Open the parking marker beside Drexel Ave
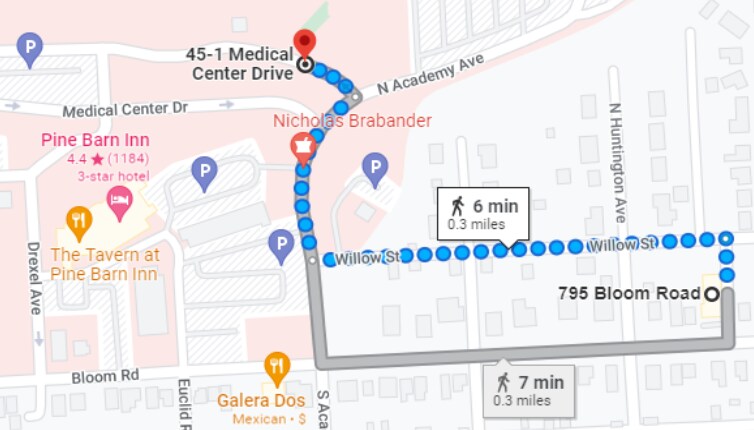Screen dimensions: 754x430 pos(30,47)
